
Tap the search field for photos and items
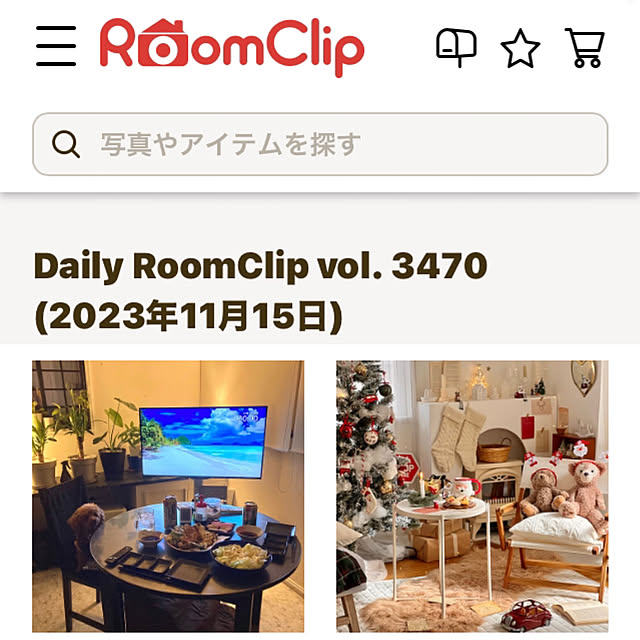(x=320, y=144)
